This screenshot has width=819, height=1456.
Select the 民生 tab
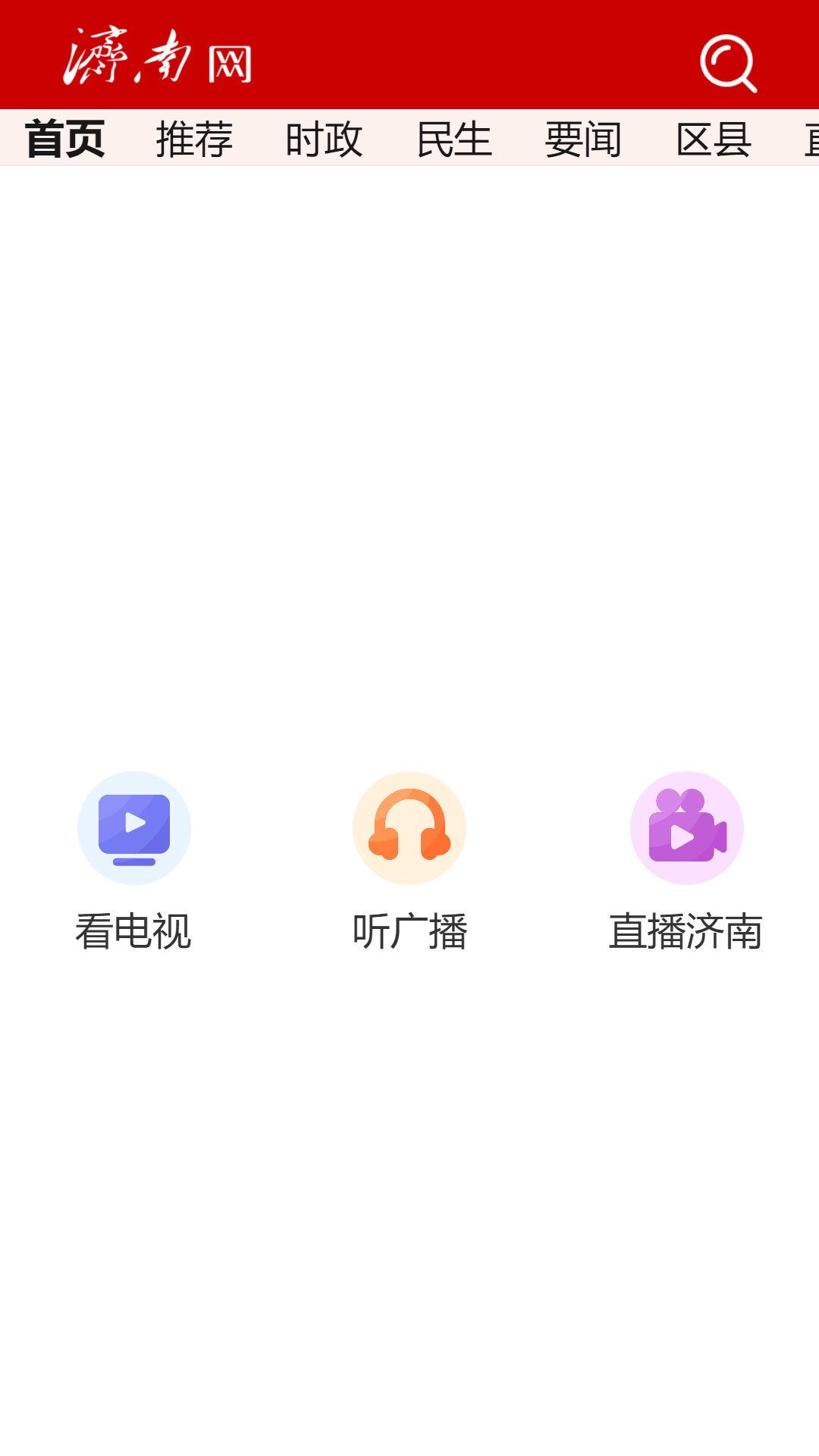coord(454,140)
